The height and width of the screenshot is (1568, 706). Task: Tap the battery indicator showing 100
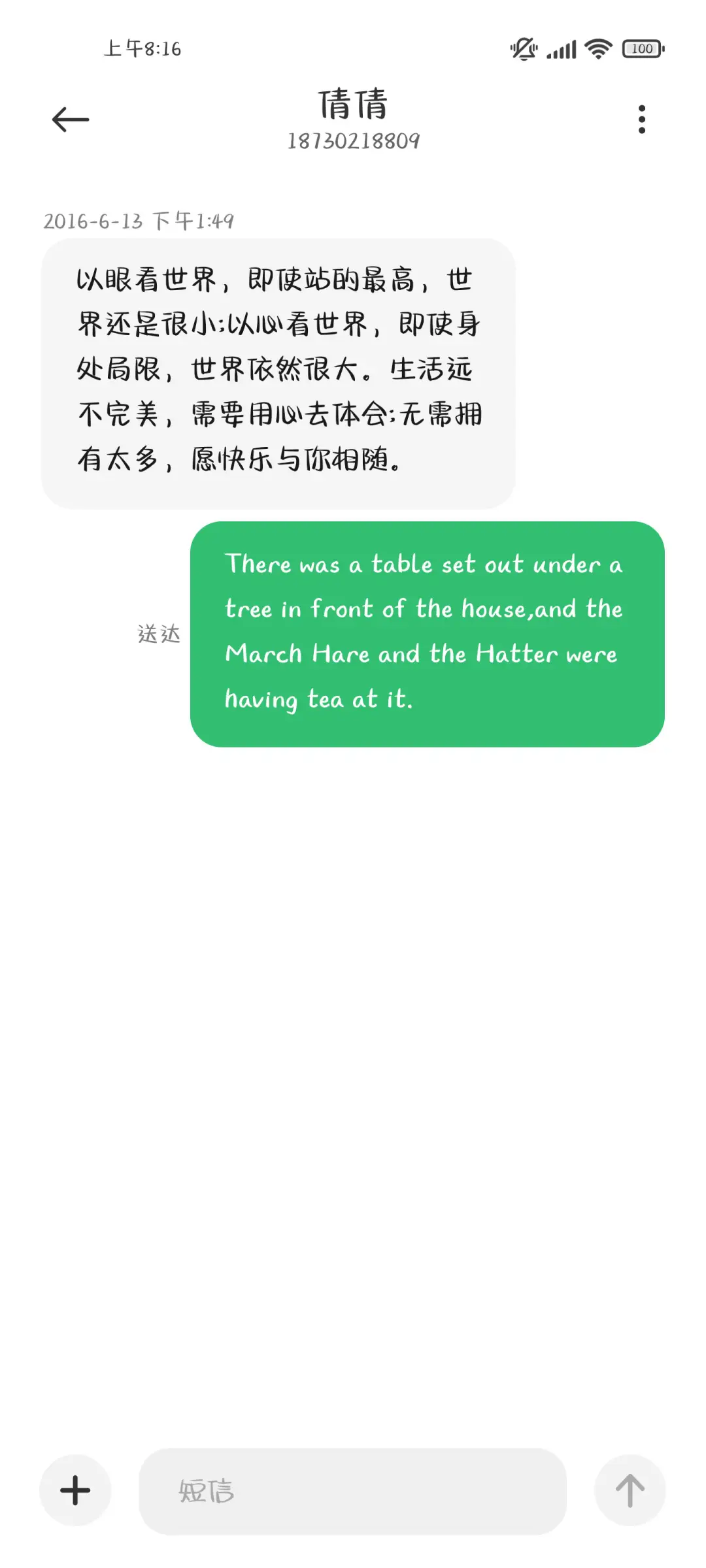[x=642, y=48]
